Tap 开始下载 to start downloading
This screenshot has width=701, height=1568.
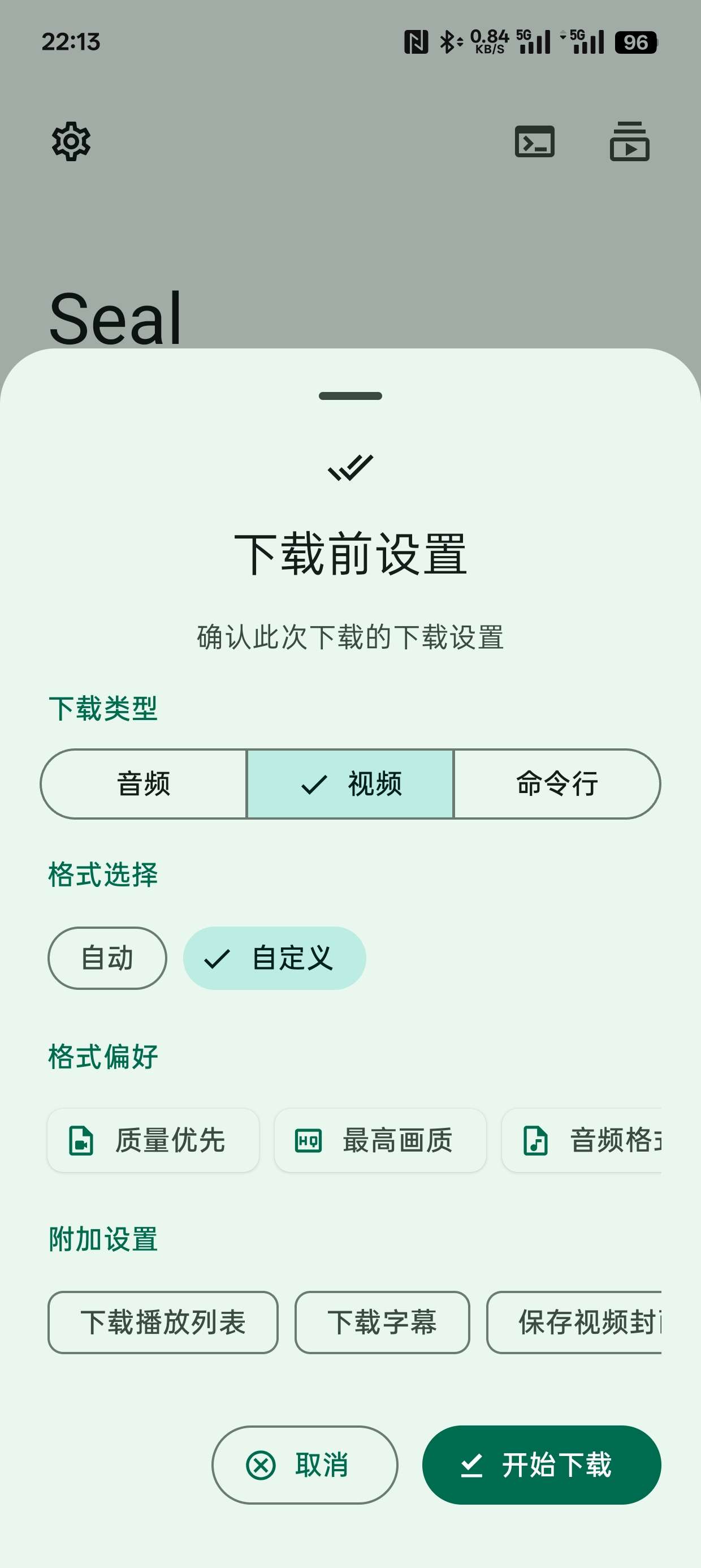tap(542, 1464)
